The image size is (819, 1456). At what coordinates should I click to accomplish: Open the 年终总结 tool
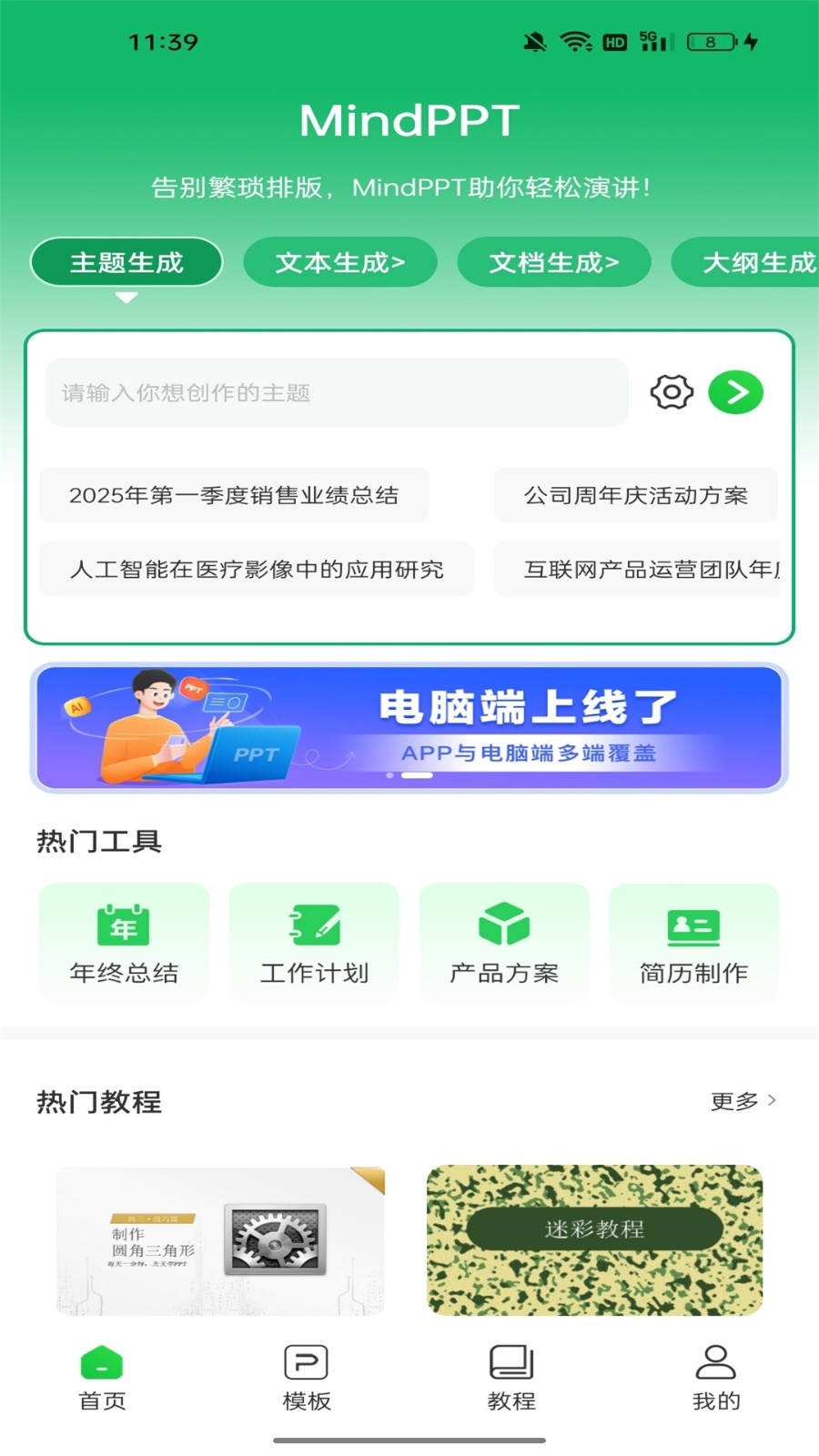(x=124, y=944)
